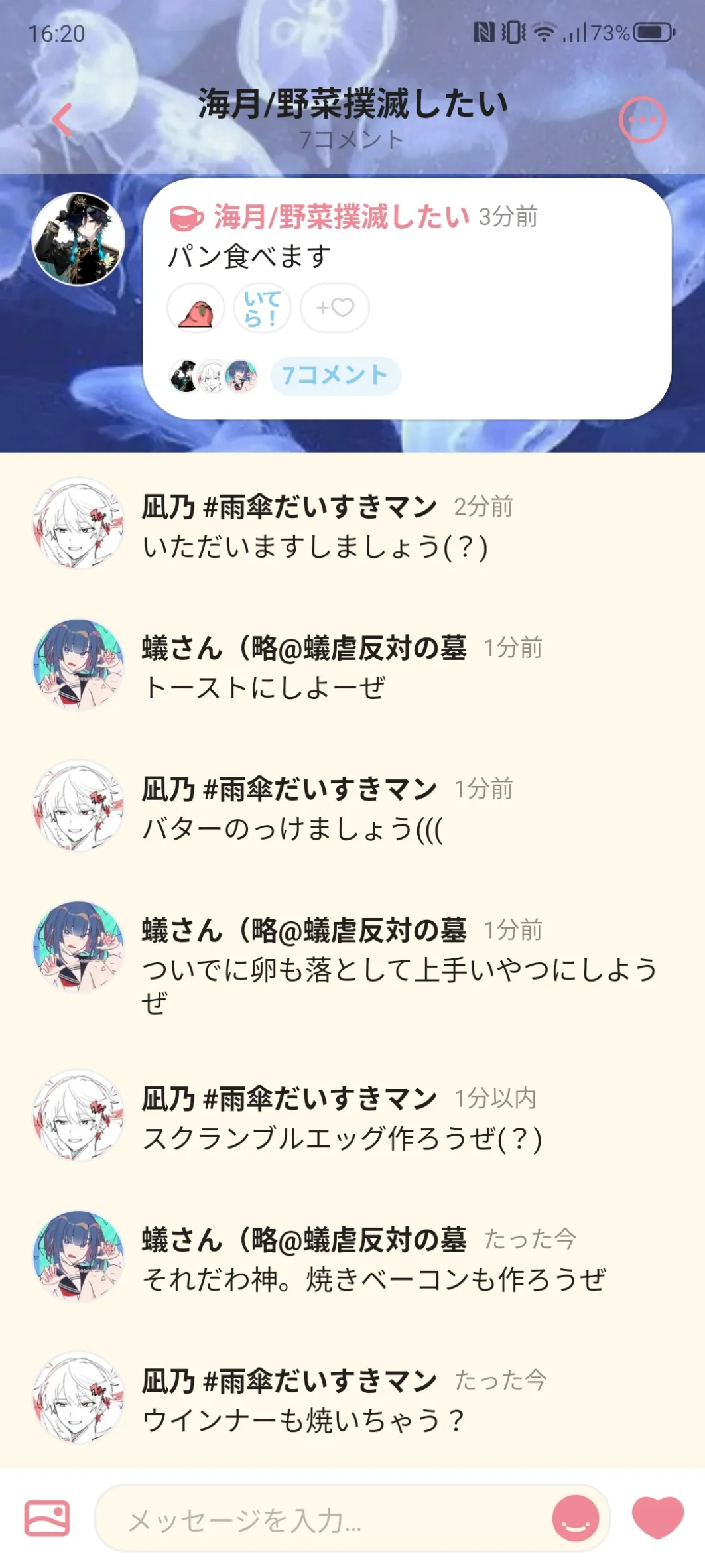
Task: Add a new heart reaction
Action: click(x=335, y=308)
